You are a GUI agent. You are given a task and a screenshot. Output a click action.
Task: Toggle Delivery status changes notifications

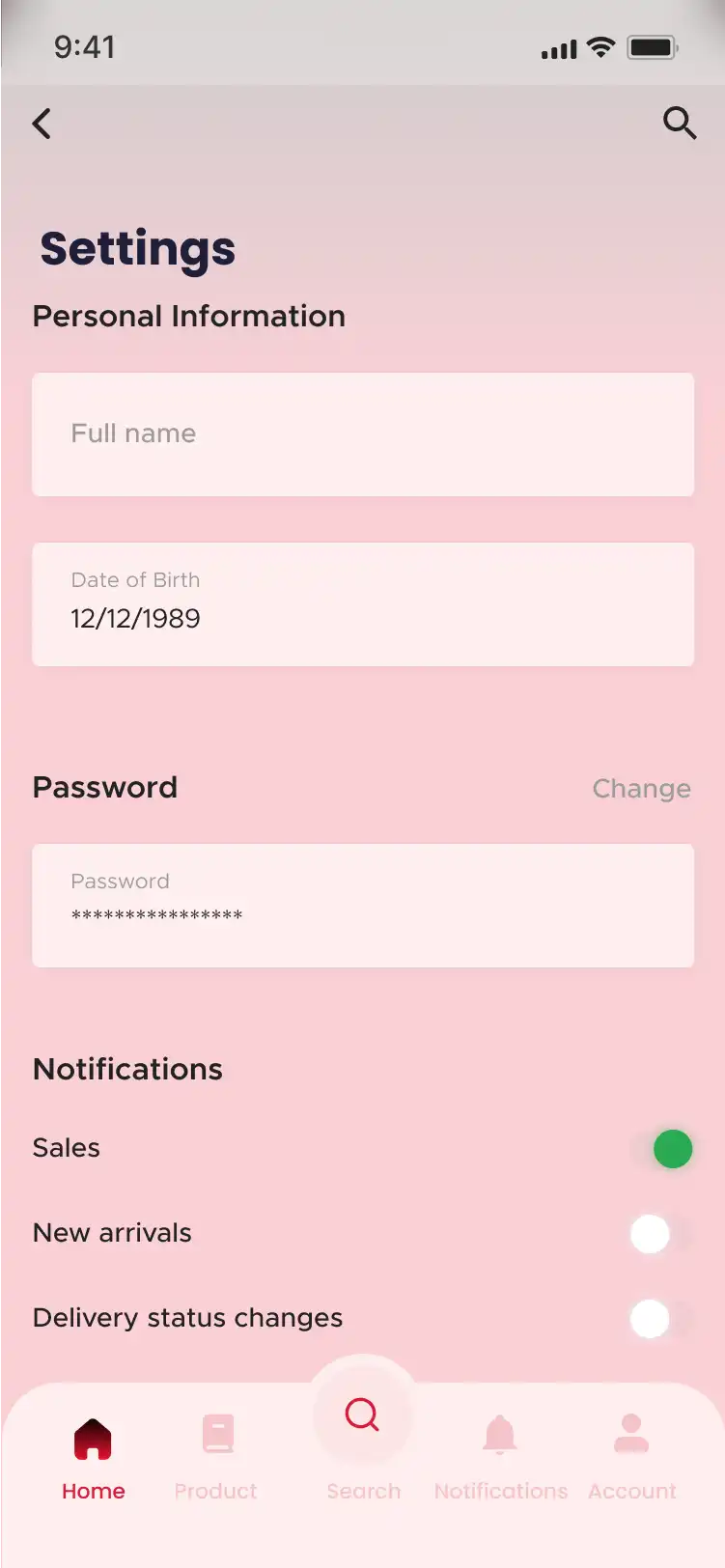click(660, 1319)
